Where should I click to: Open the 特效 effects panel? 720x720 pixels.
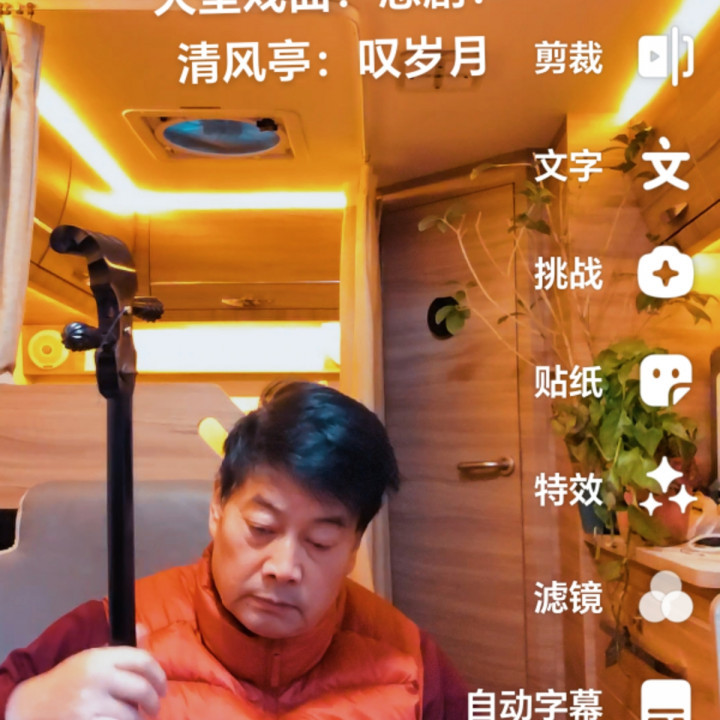[x=665, y=488]
